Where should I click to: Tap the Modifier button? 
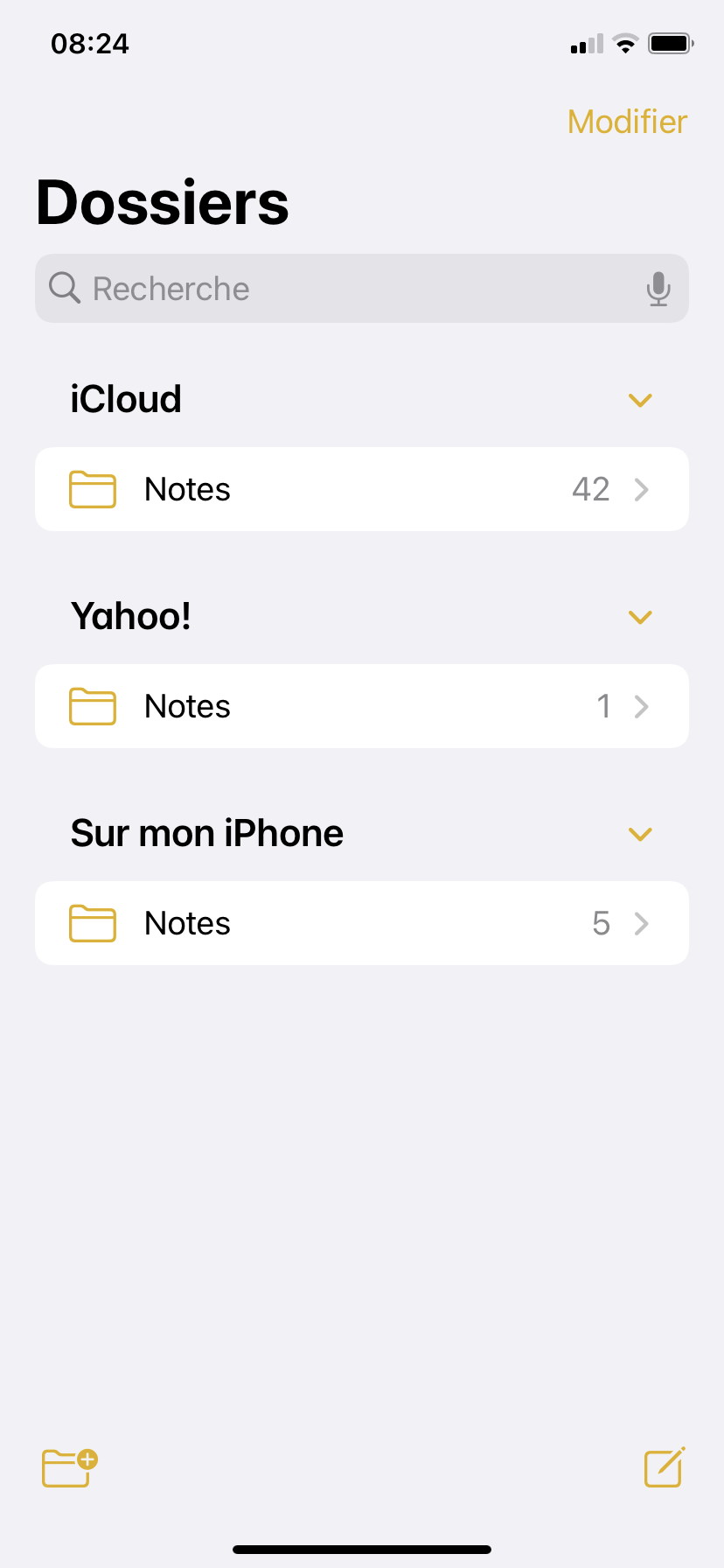(627, 122)
